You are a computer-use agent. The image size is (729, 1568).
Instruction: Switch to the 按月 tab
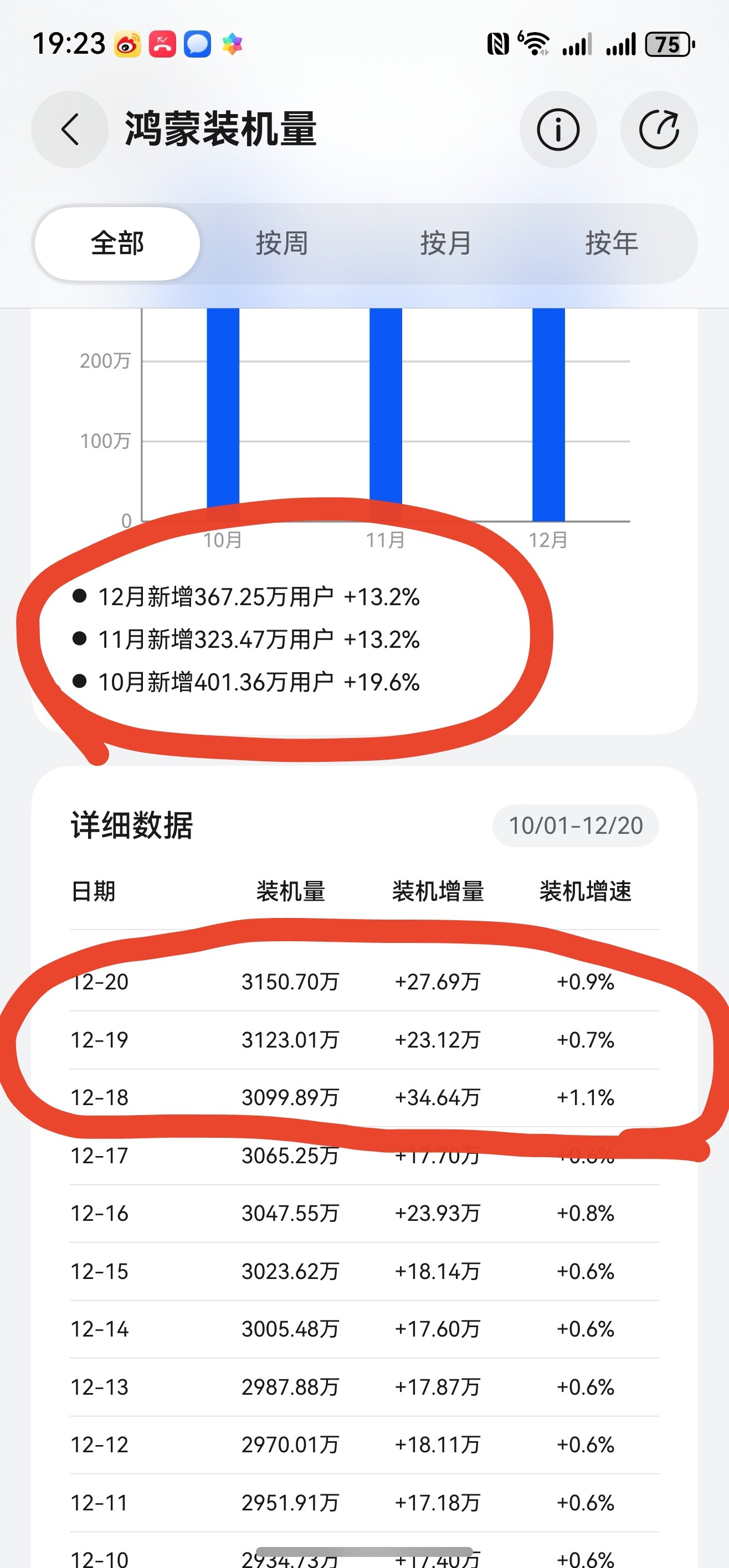[445, 243]
